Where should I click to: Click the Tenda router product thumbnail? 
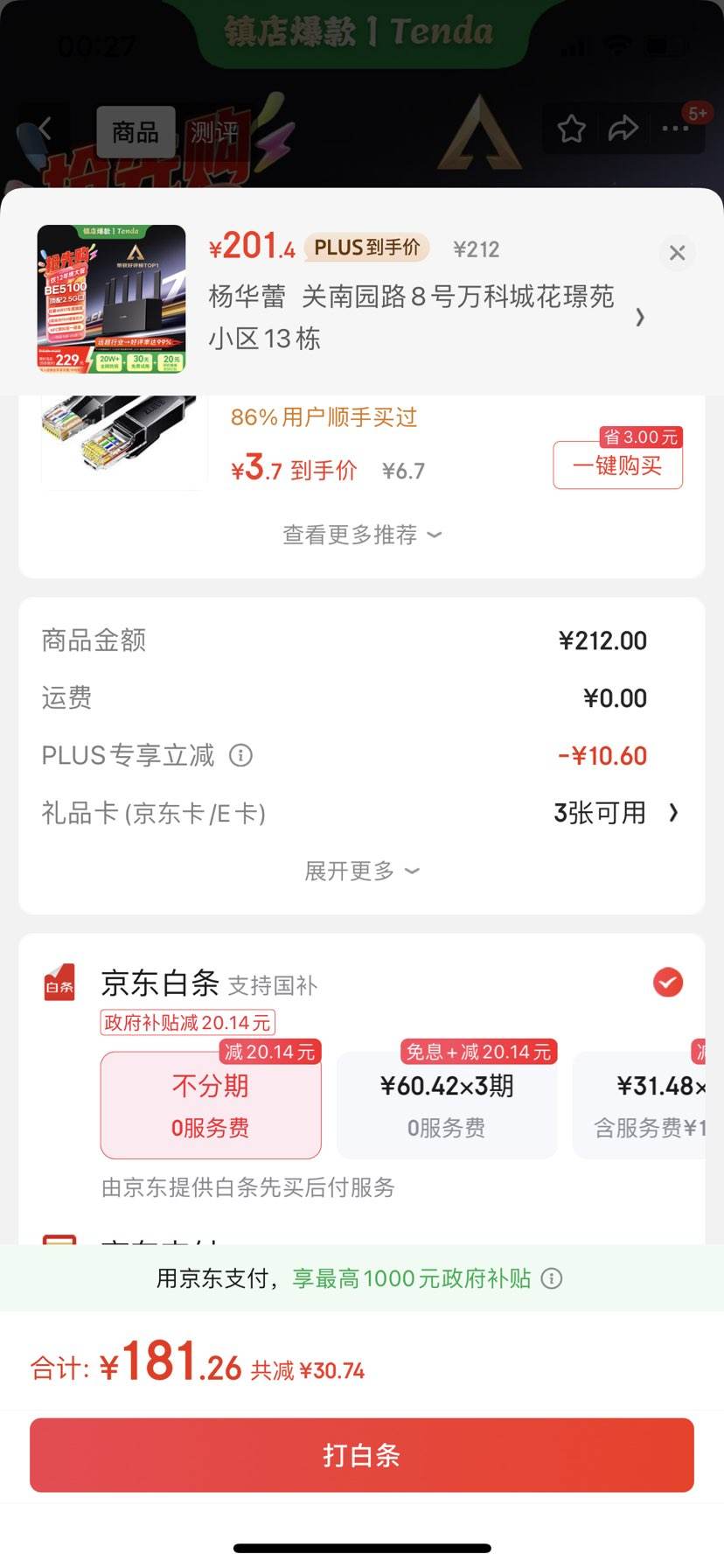point(111,298)
